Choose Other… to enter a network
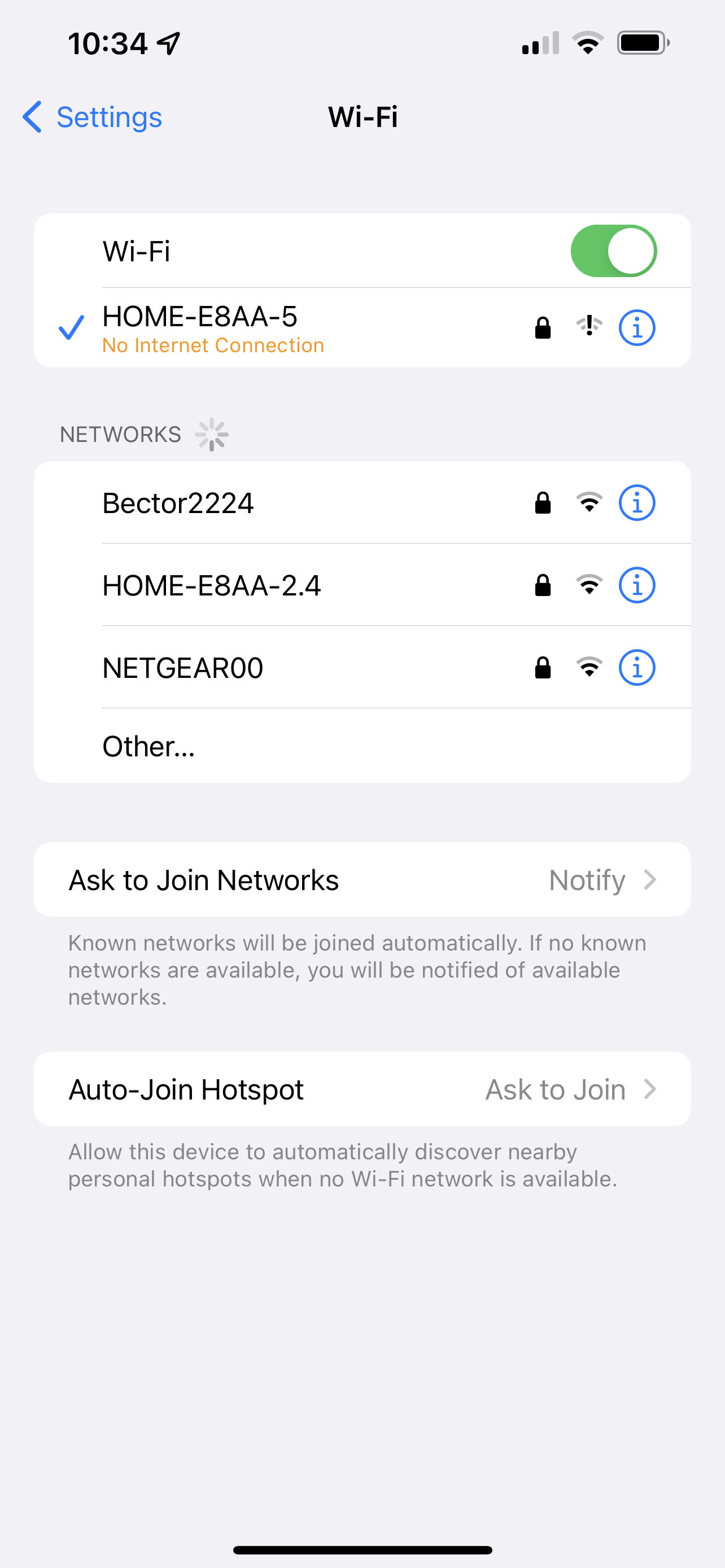The width and height of the screenshot is (725, 1568). (x=362, y=746)
